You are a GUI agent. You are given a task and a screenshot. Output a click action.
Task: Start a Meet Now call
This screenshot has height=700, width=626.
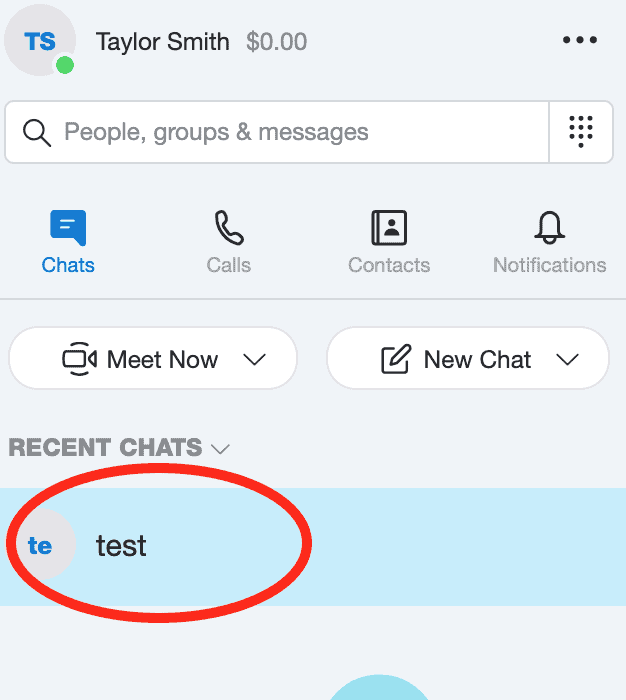(140, 359)
